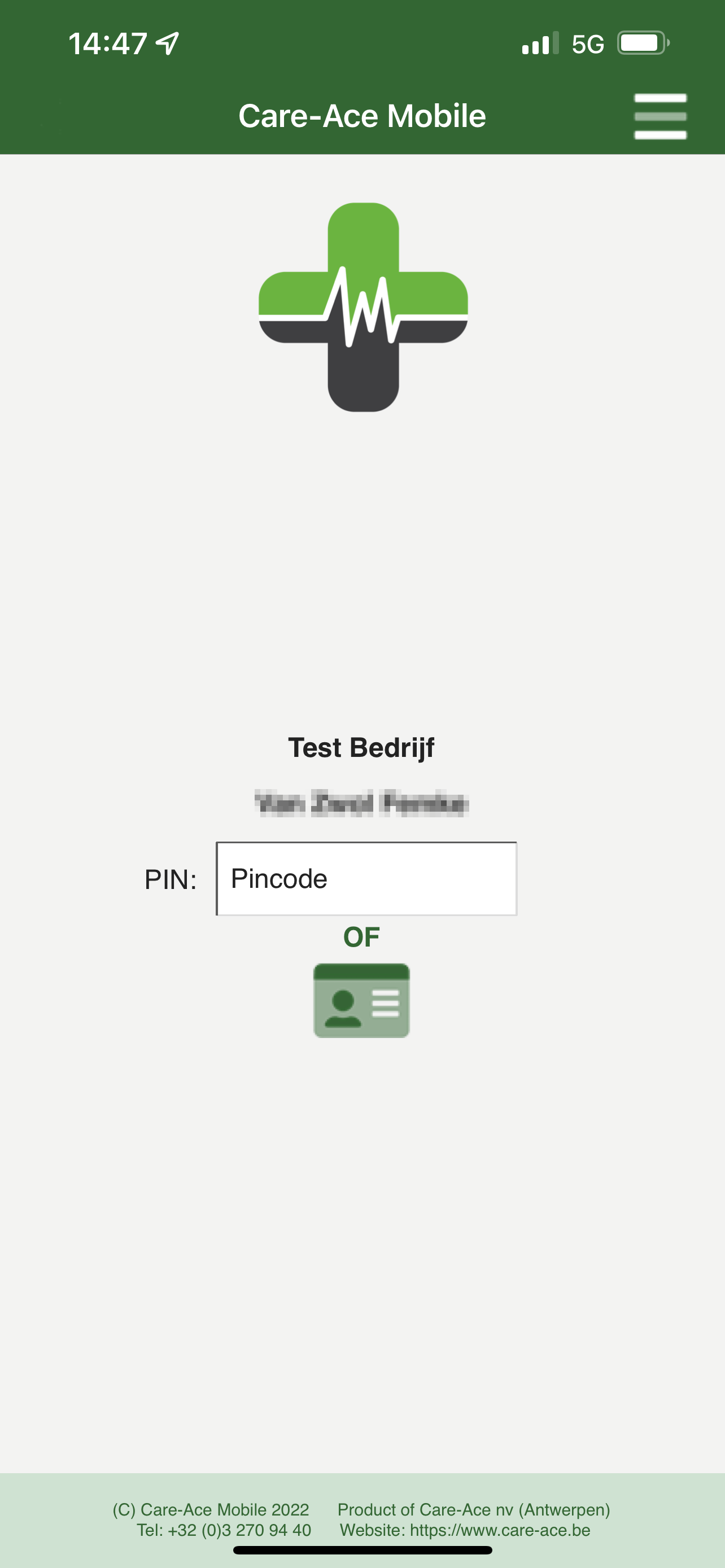This screenshot has width=725, height=1568.
Task: Focus the Pincode input field
Action: point(366,878)
